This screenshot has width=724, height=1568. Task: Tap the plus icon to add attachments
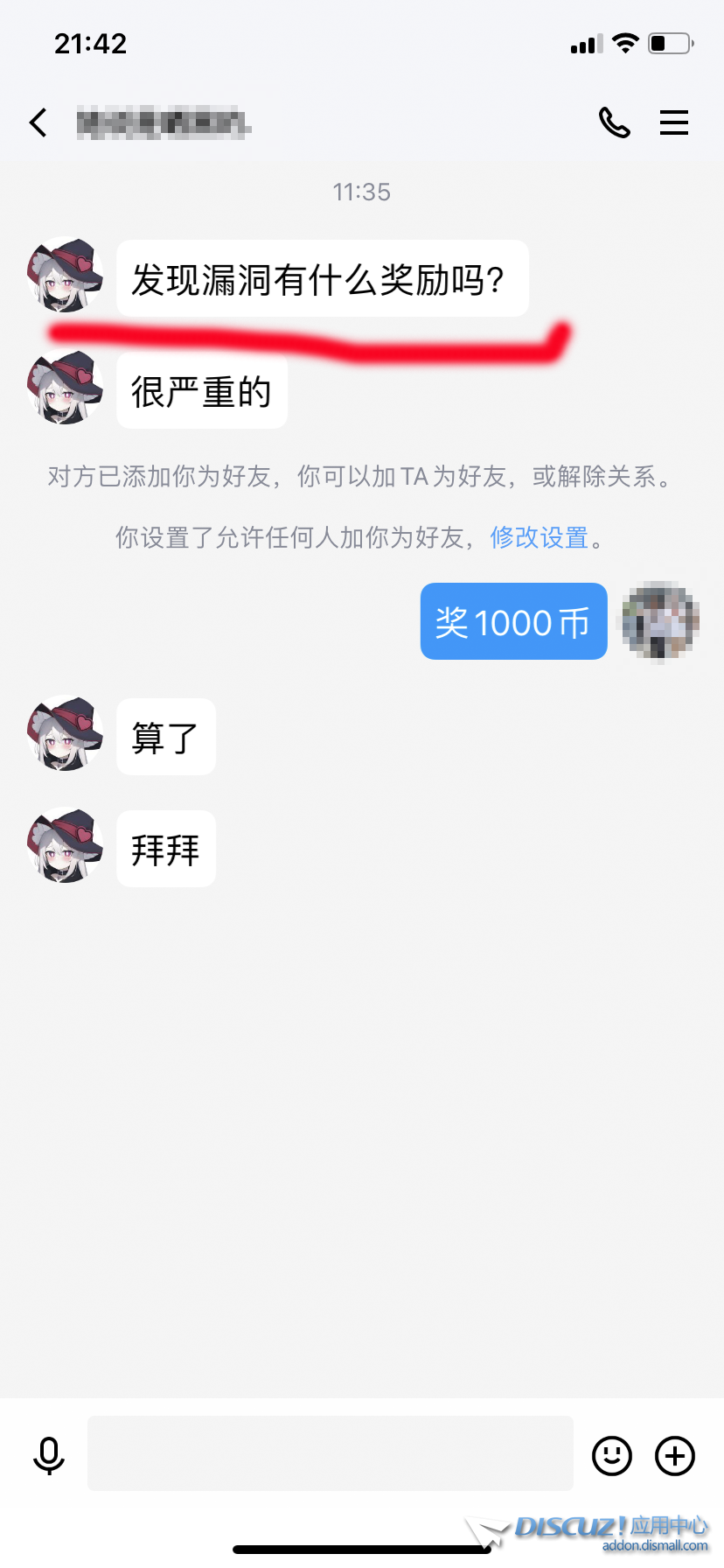[x=673, y=1454]
